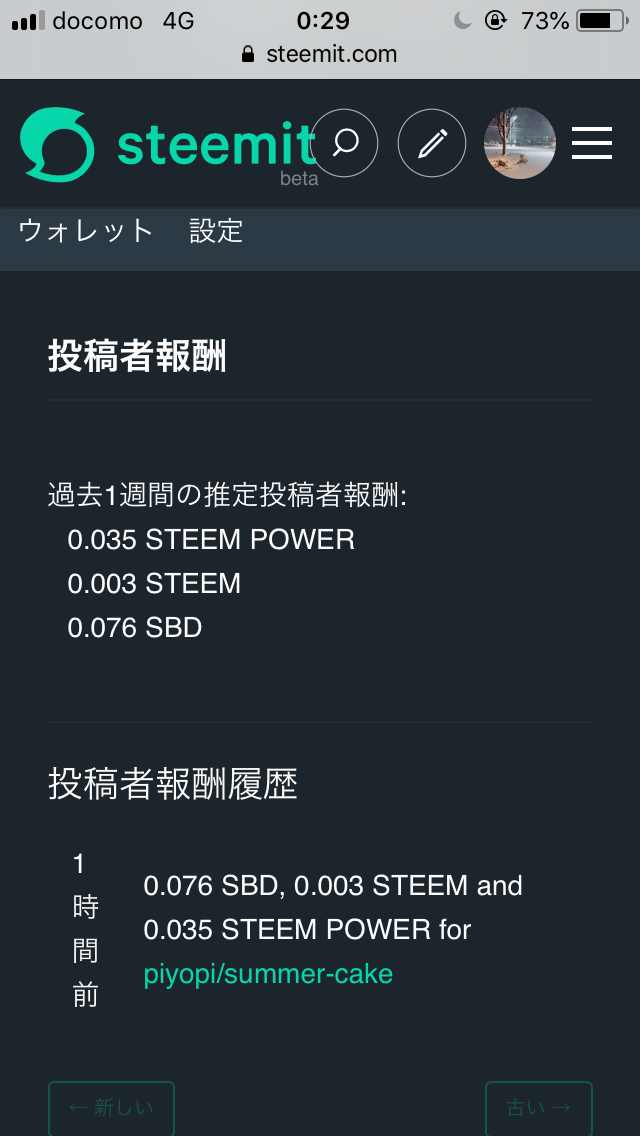Image resolution: width=640 pixels, height=1136 pixels.
Task: Switch to the ウォレット tab
Action: 86,231
